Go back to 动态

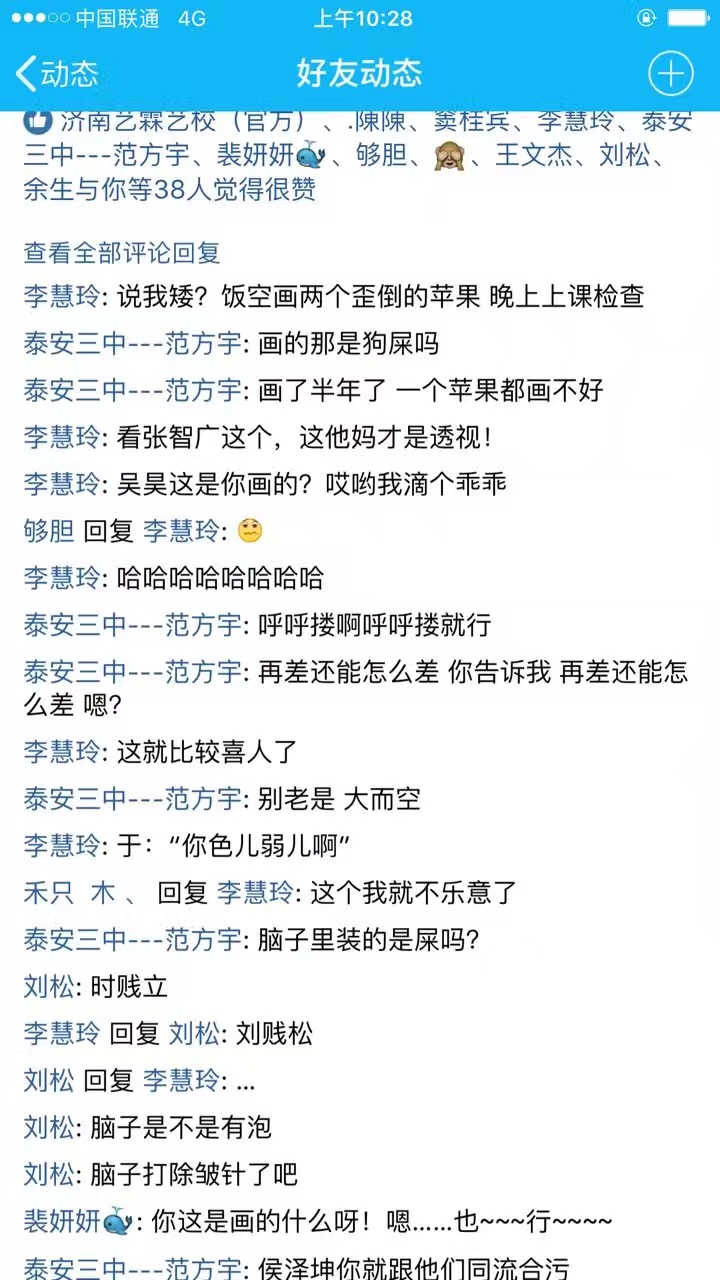[58, 73]
